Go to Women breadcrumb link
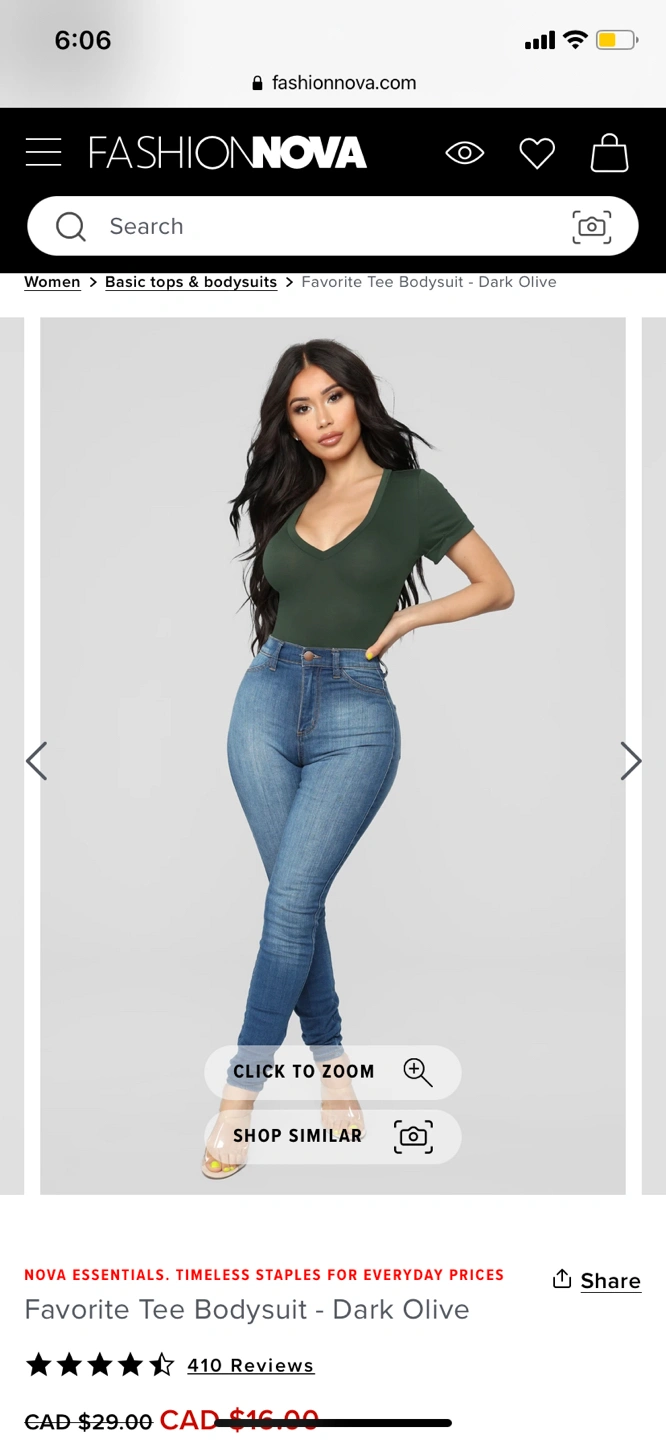 point(52,282)
